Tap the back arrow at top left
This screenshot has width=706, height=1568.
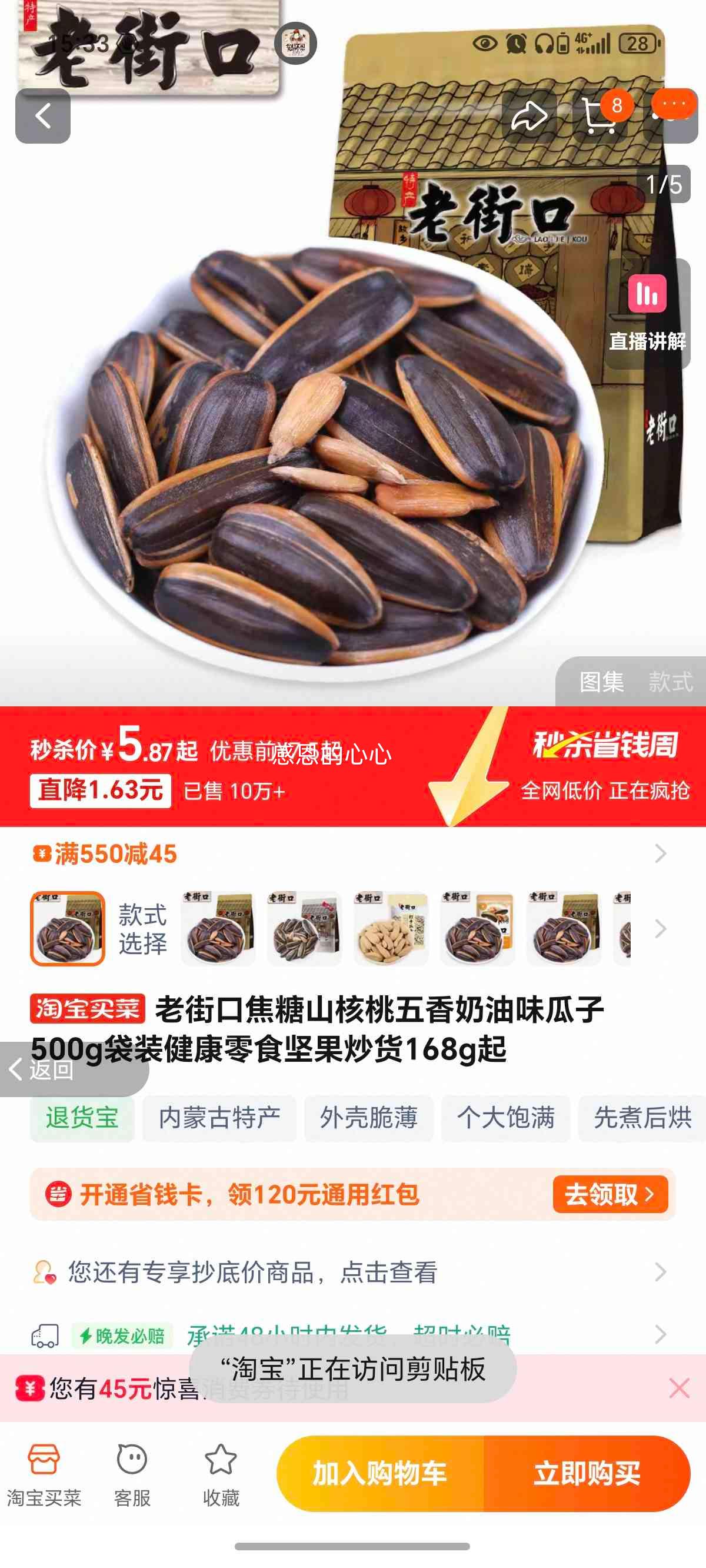[x=42, y=117]
